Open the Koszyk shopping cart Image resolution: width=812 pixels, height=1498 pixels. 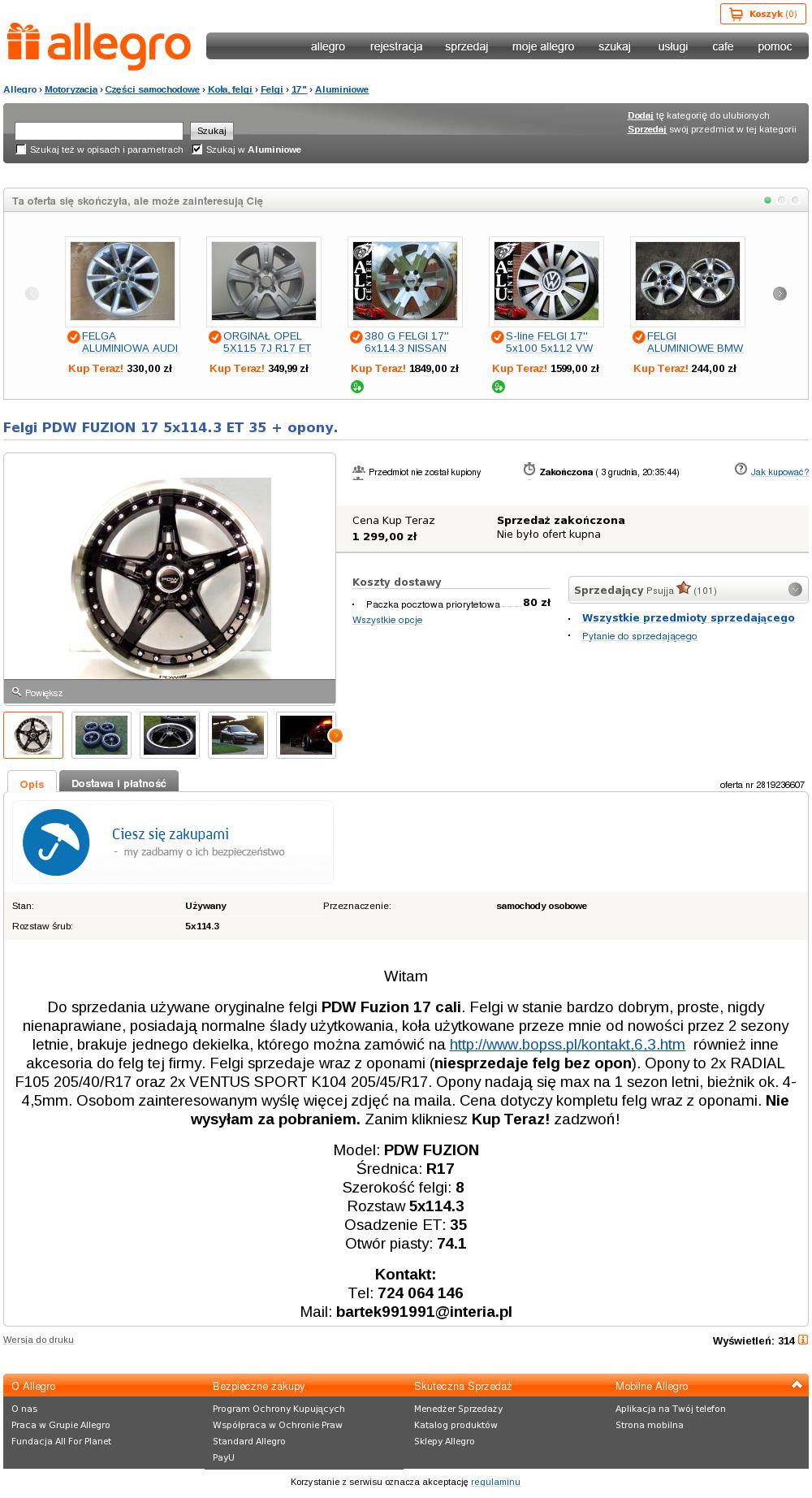click(762, 14)
